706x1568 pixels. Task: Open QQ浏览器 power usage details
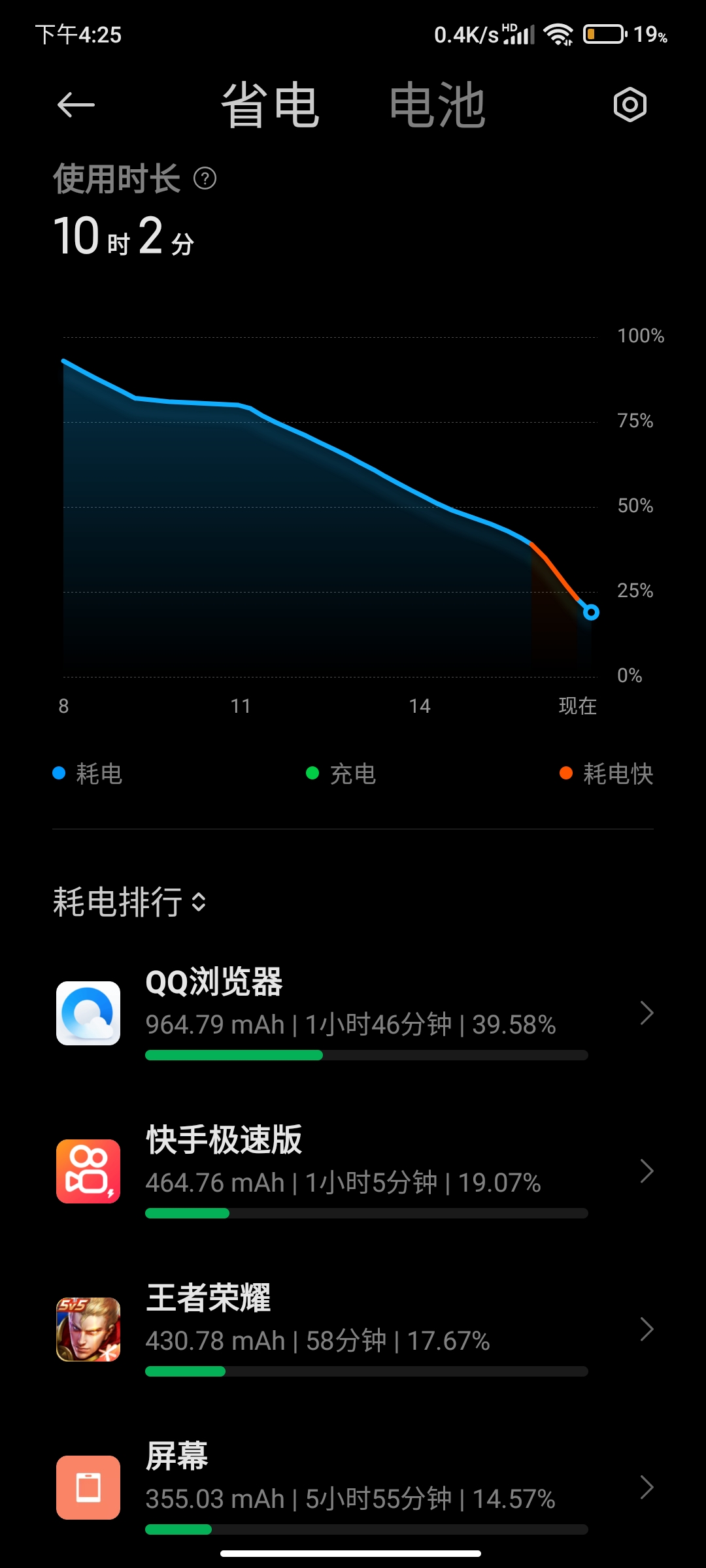pos(353,1013)
